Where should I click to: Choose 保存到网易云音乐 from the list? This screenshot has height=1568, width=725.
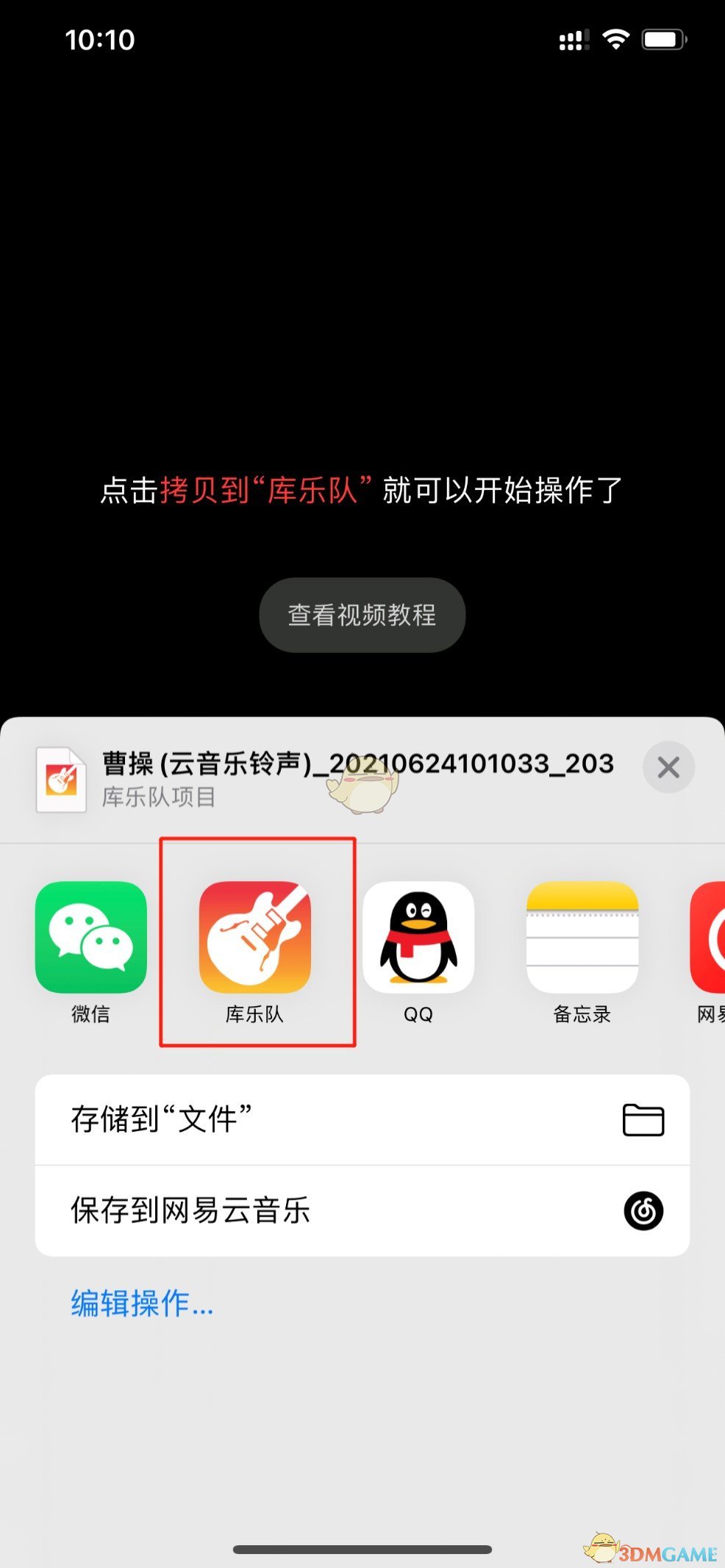190,1210
